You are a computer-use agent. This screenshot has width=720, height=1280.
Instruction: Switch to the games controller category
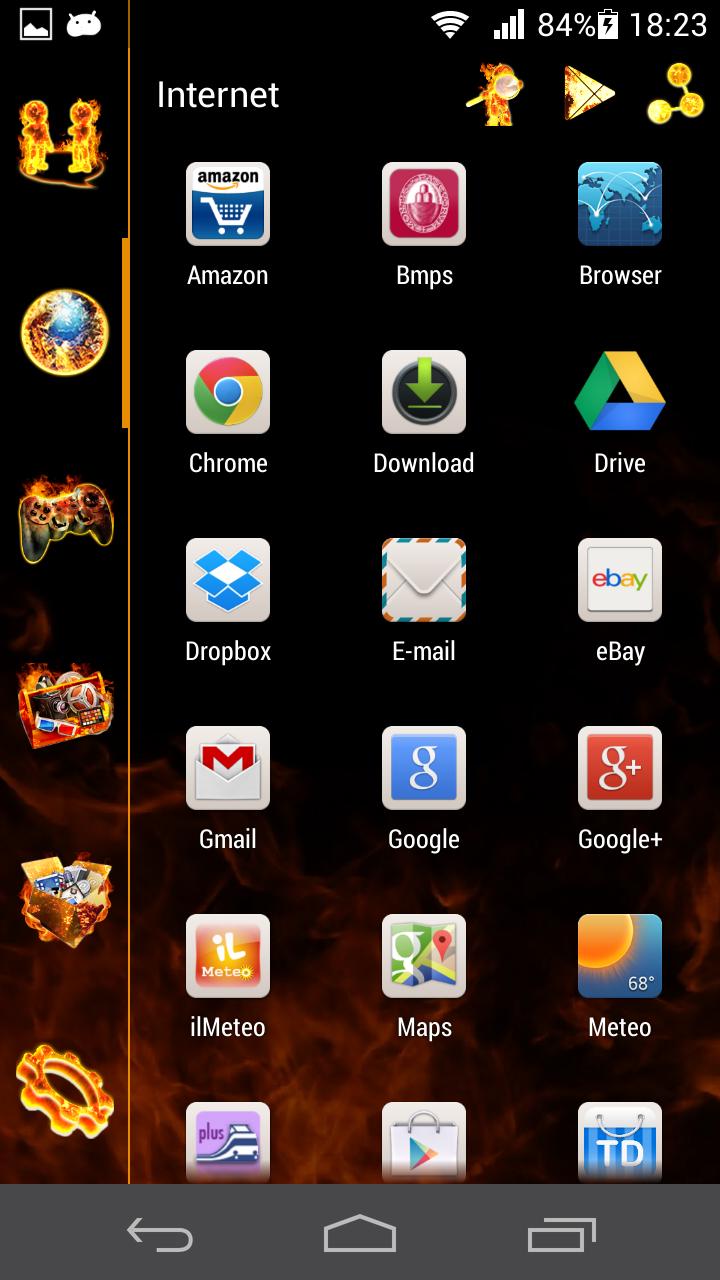[x=65, y=518]
